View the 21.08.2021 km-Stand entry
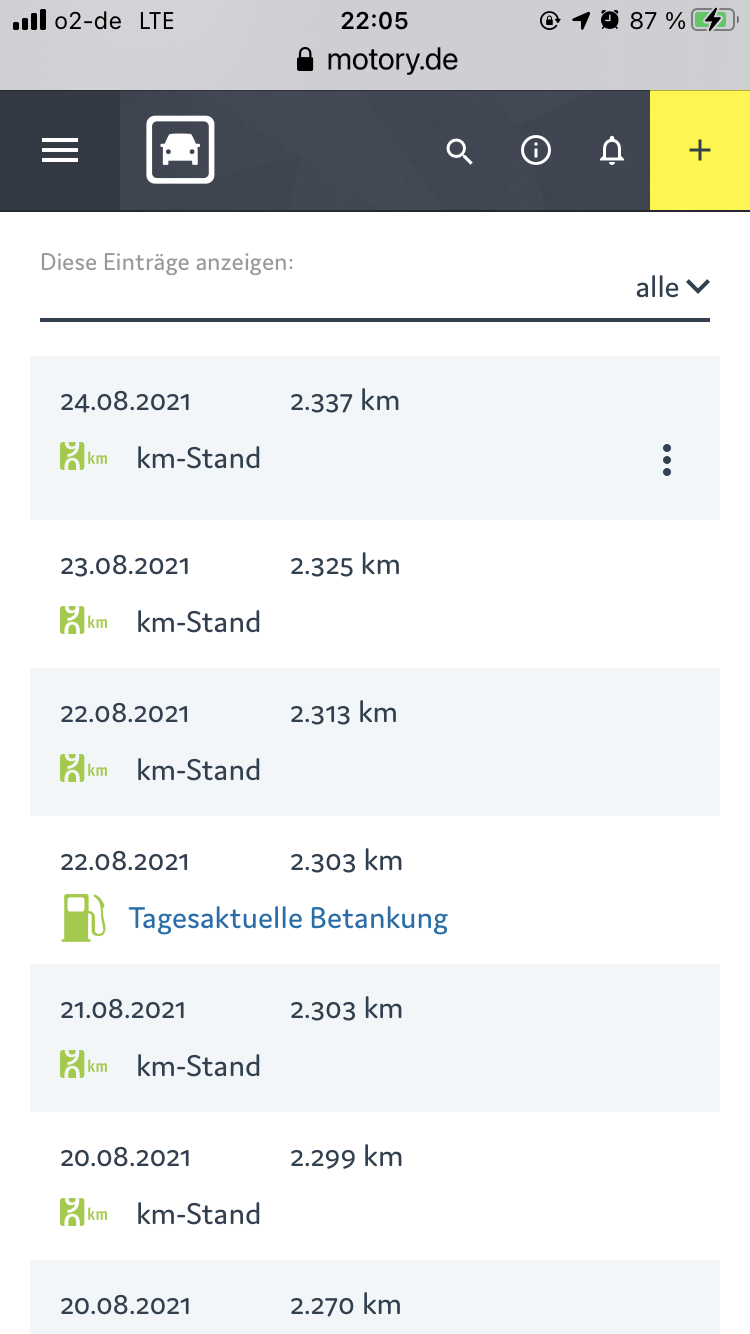Screen dimensions: 750x1334 click(x=374, y=1037)
